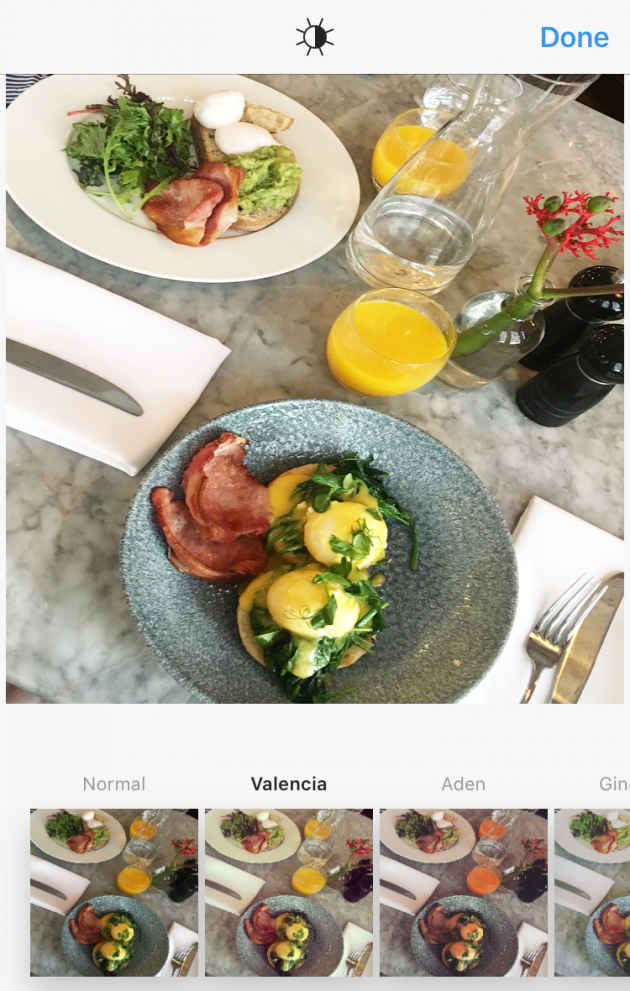The width and height of the screenshot is (630, 991).
Task: Apply the Valencia filter thumbnail
Action: pyautogui.click(x=289, y=892)
